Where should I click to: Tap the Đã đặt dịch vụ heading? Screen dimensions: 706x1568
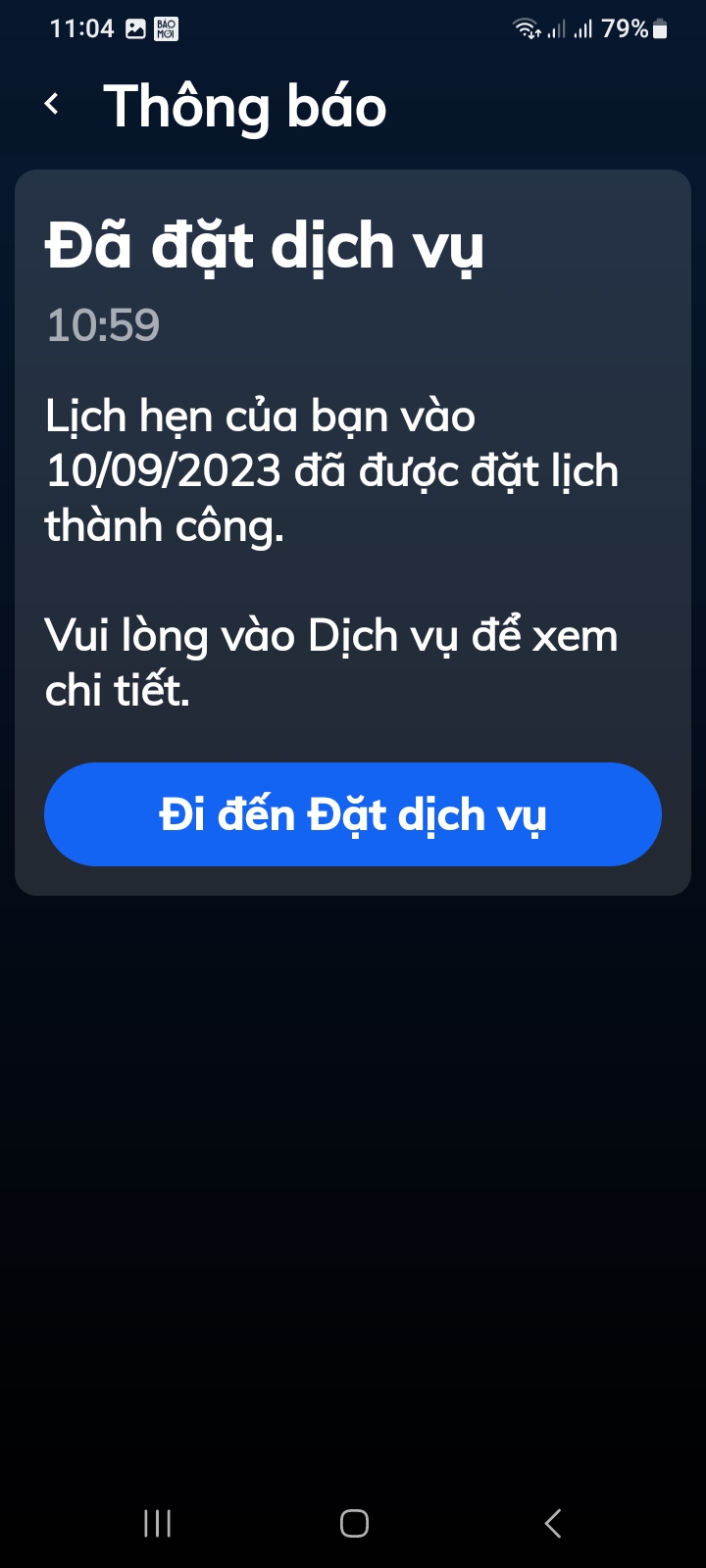pos(265,245)
